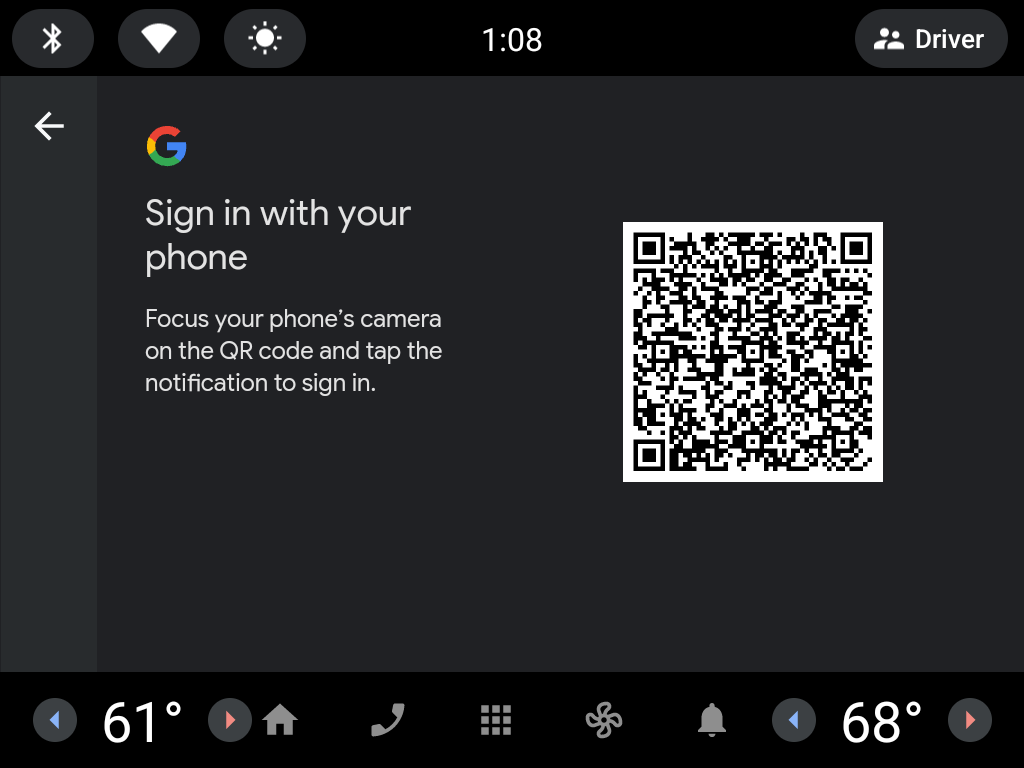Go to the home screen

(280, 720)
